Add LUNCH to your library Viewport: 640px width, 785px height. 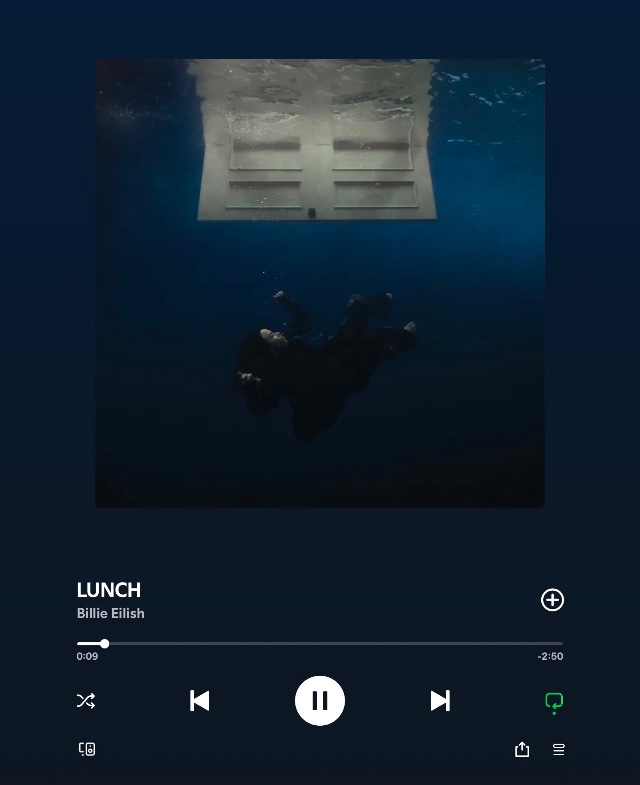click(552, 600)
